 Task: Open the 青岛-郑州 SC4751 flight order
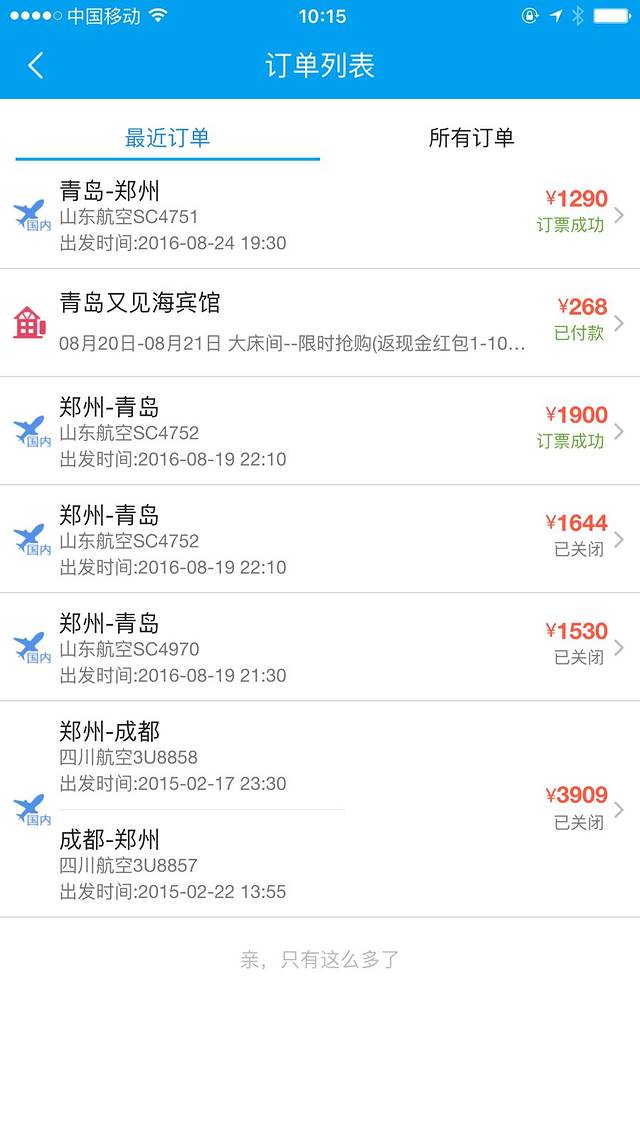pyautogui.click(x=320, y=216)
